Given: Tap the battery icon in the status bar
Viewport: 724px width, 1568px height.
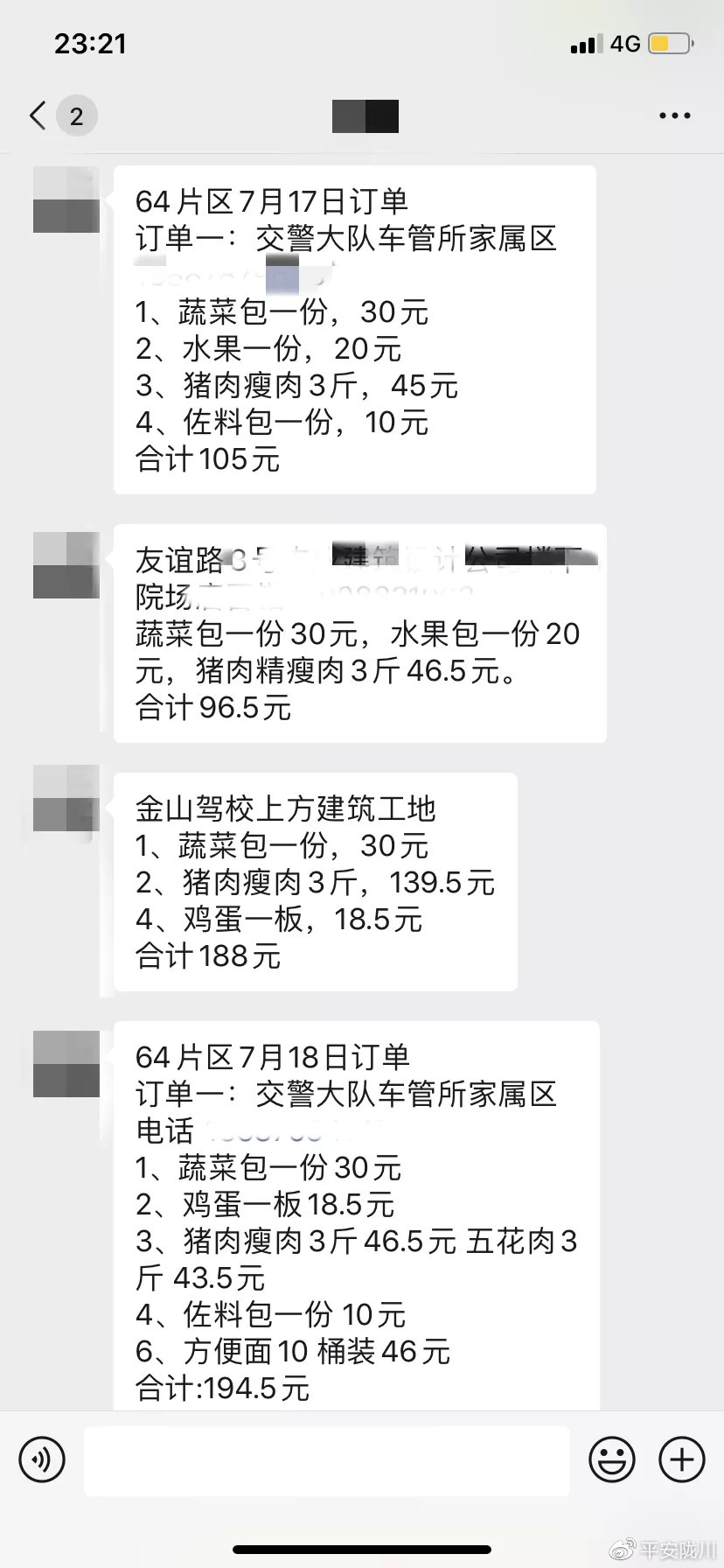Looking at the screenshot, I should [670, 42].
